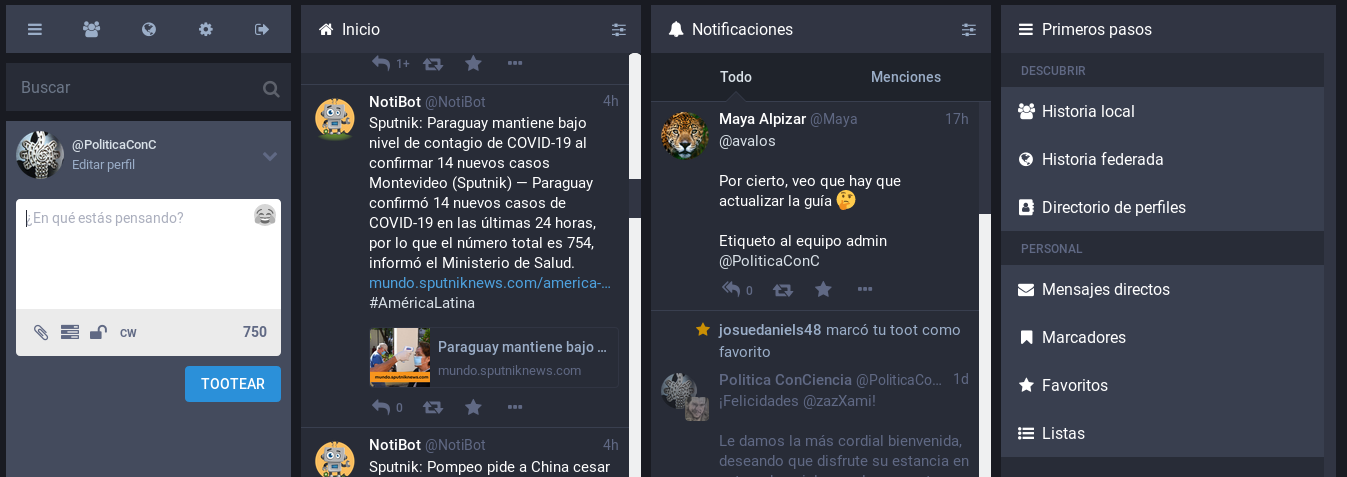Open the federated timeline globe icon
Viewport: 1347px width, 477px height.
pyautogui.click(x=149, y=29)
